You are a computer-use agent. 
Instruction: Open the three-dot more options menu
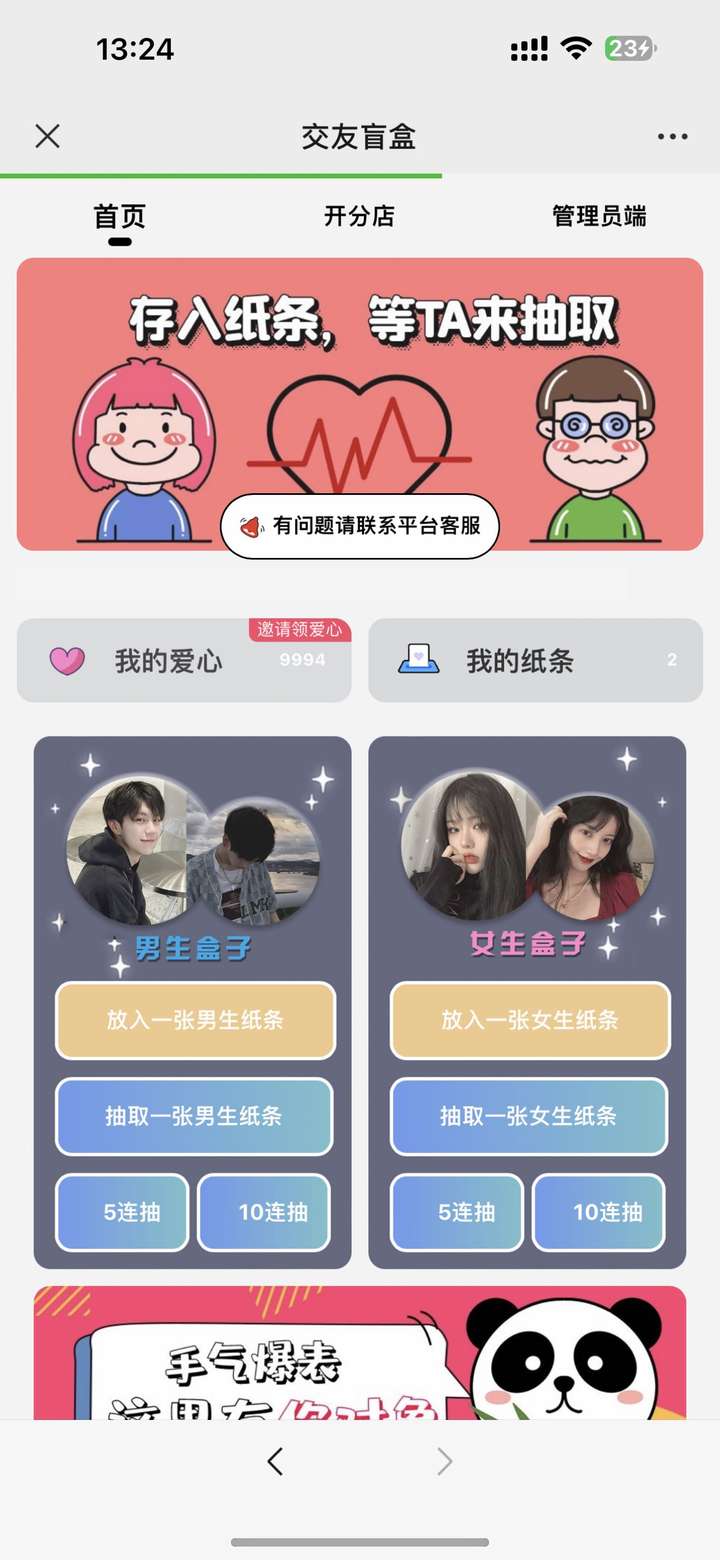tap(672, 136)
